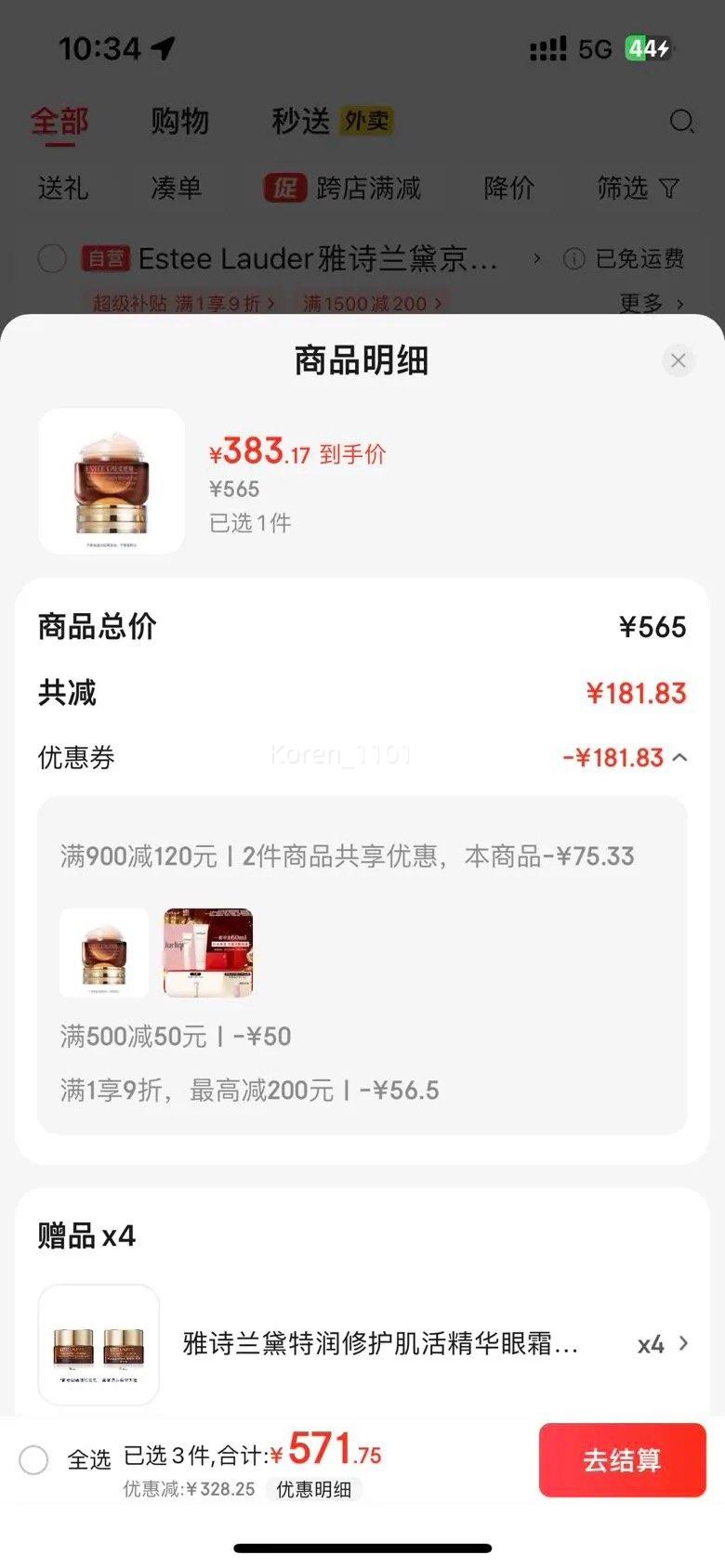This screenshot has height=1568, width=725.
Task: Select the 凑单 filter chip
Action: pos(176,189)
